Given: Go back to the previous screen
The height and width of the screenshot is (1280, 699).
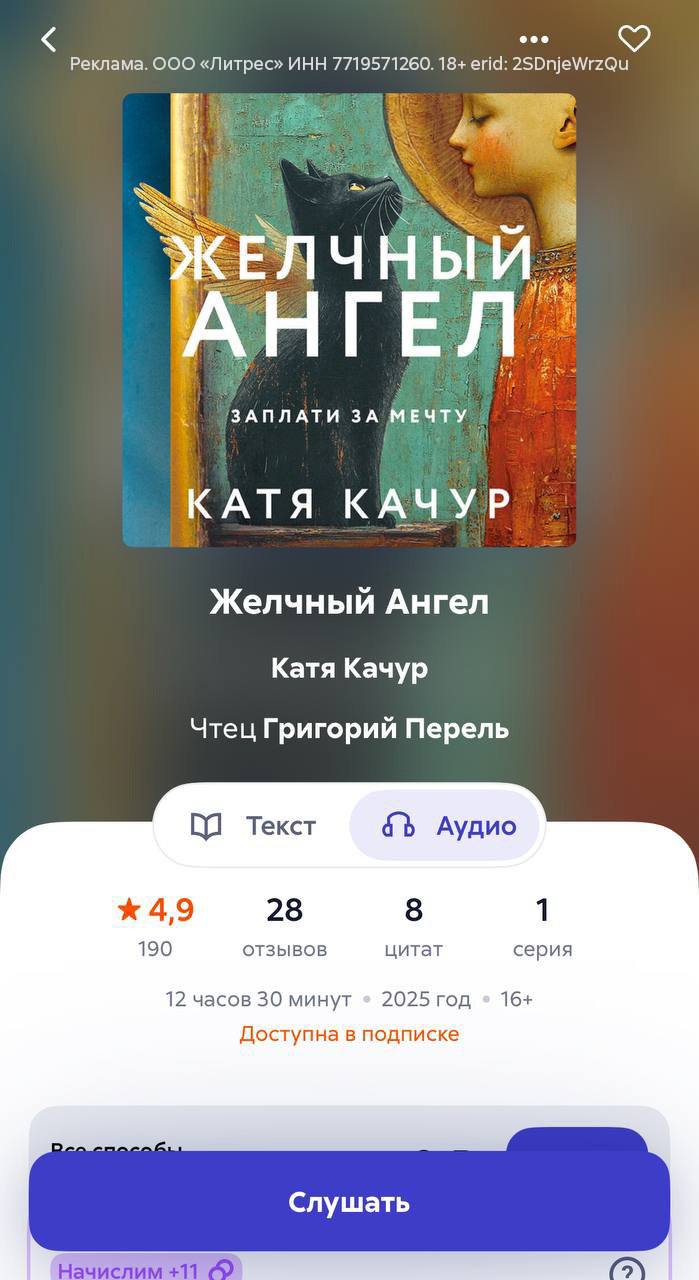Looking at the screenshot, I should click(48, 39).
